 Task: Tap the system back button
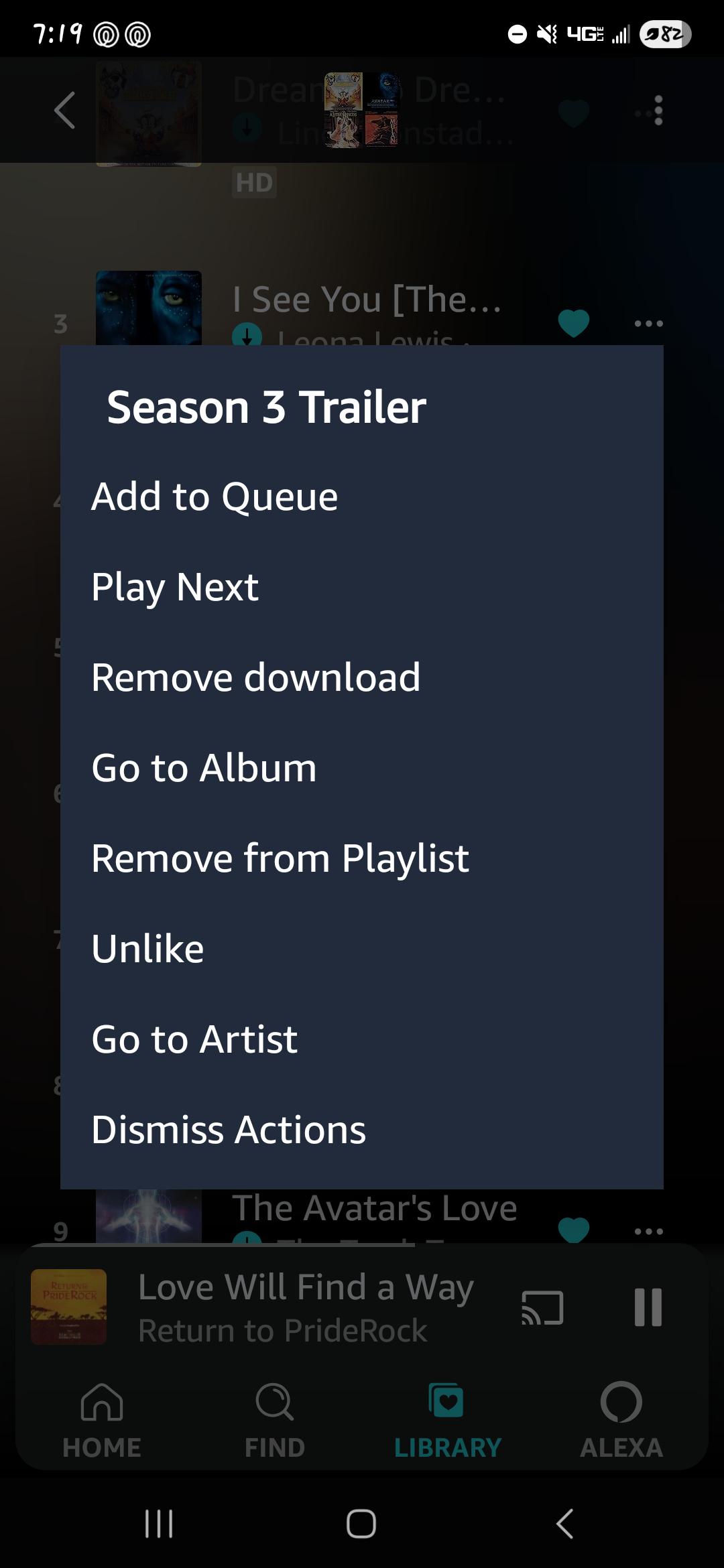point(564,1523)
